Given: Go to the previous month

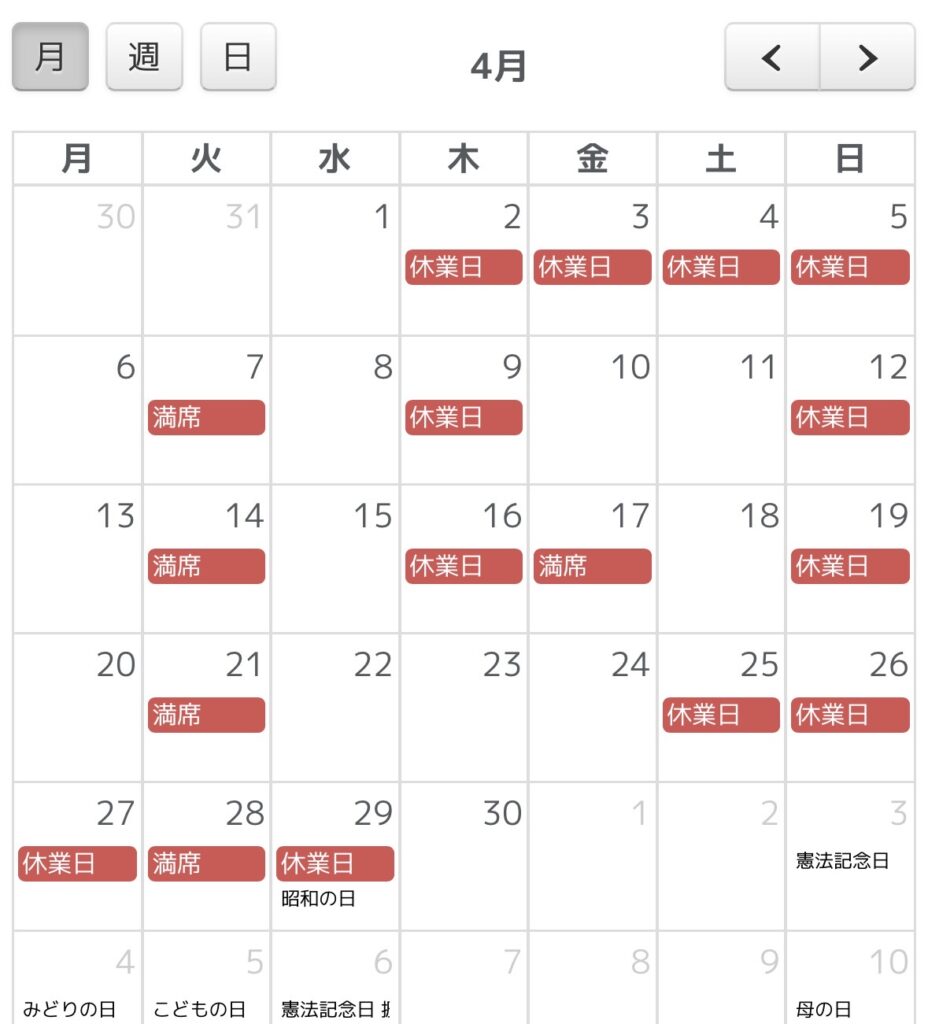Looking at the screenshot, I should (x=772, y=58).
